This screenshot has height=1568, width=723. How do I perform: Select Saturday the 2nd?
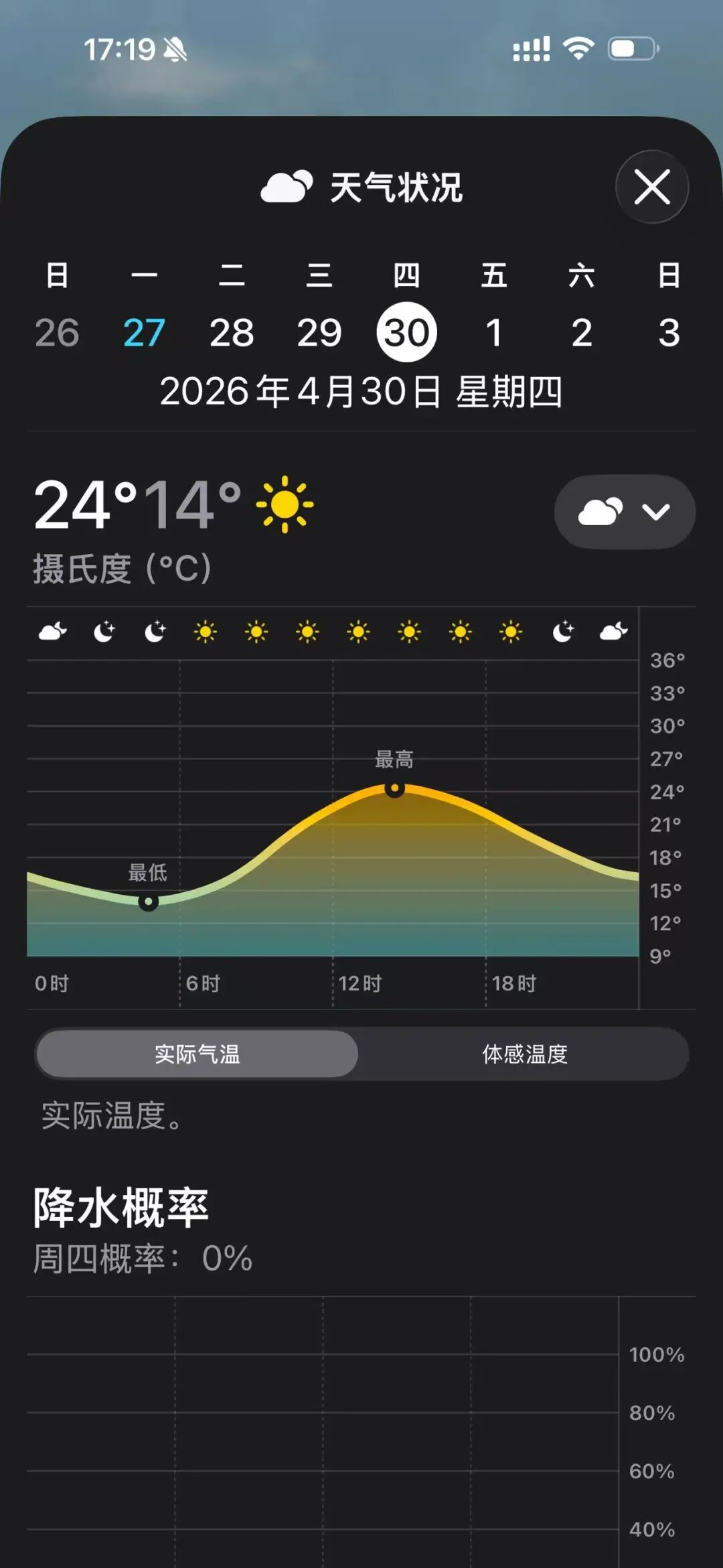click(582, 332)
